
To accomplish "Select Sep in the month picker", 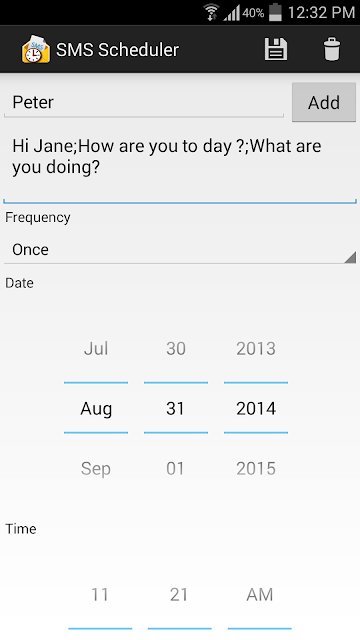I will click(96, 469).
